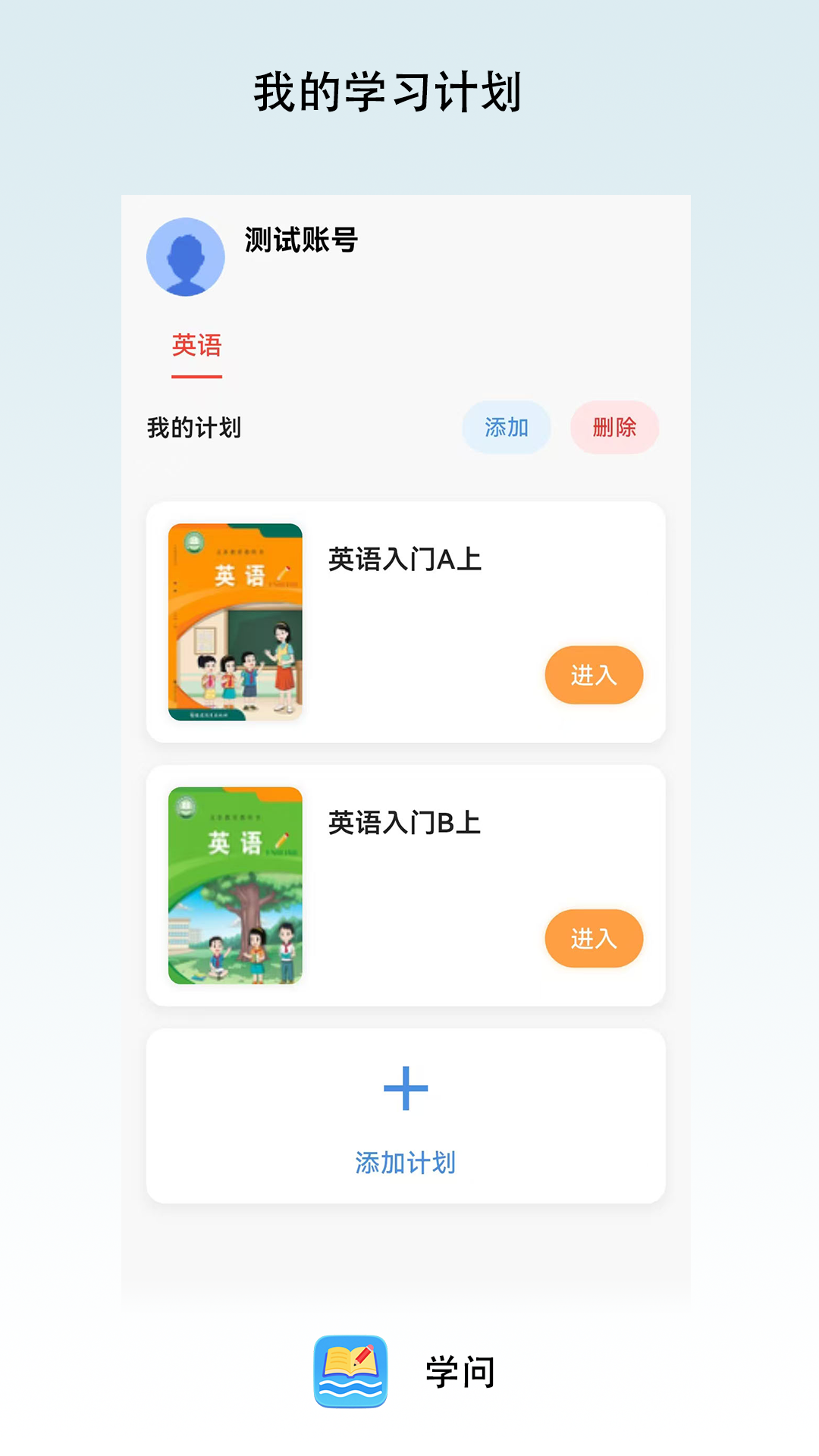Enter the 英语入门A上 course via 进入

594,675
